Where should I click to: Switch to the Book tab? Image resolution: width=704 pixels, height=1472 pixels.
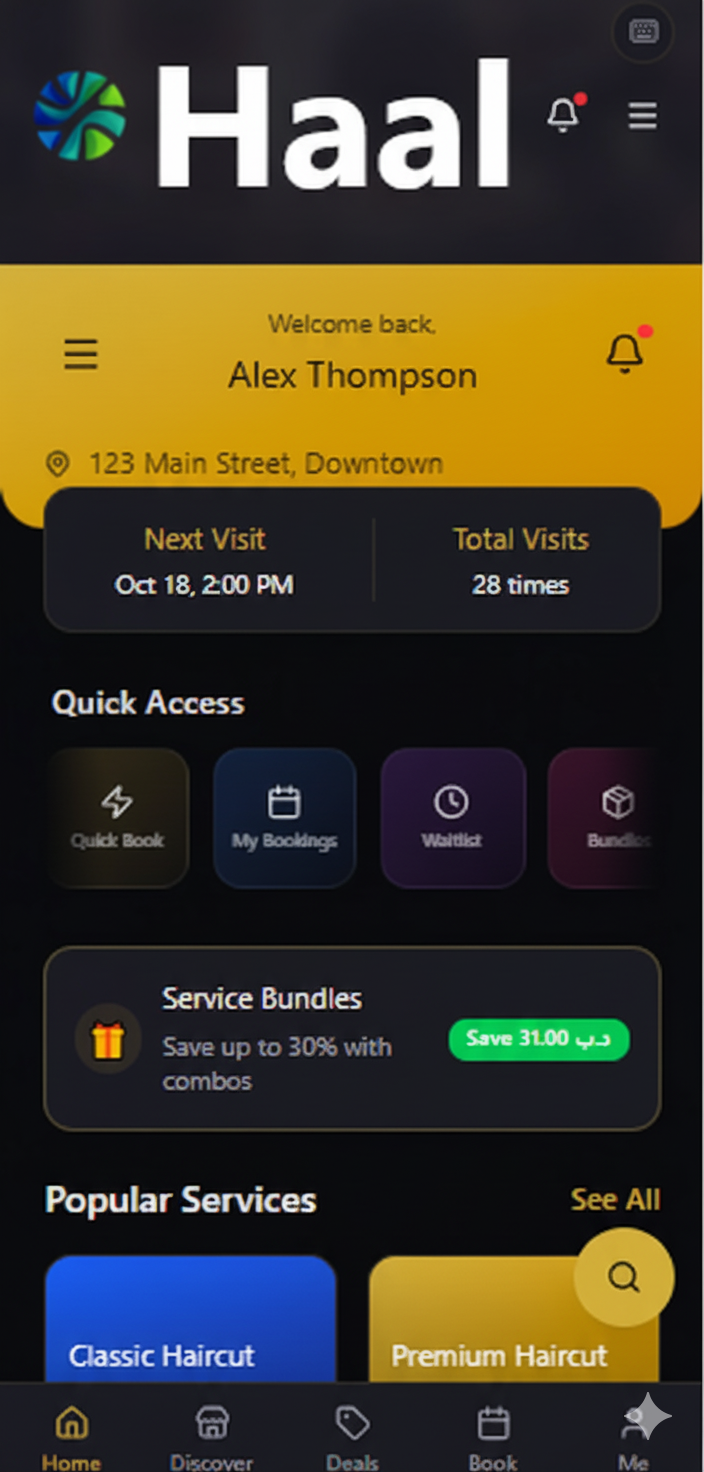(493, 1436)
